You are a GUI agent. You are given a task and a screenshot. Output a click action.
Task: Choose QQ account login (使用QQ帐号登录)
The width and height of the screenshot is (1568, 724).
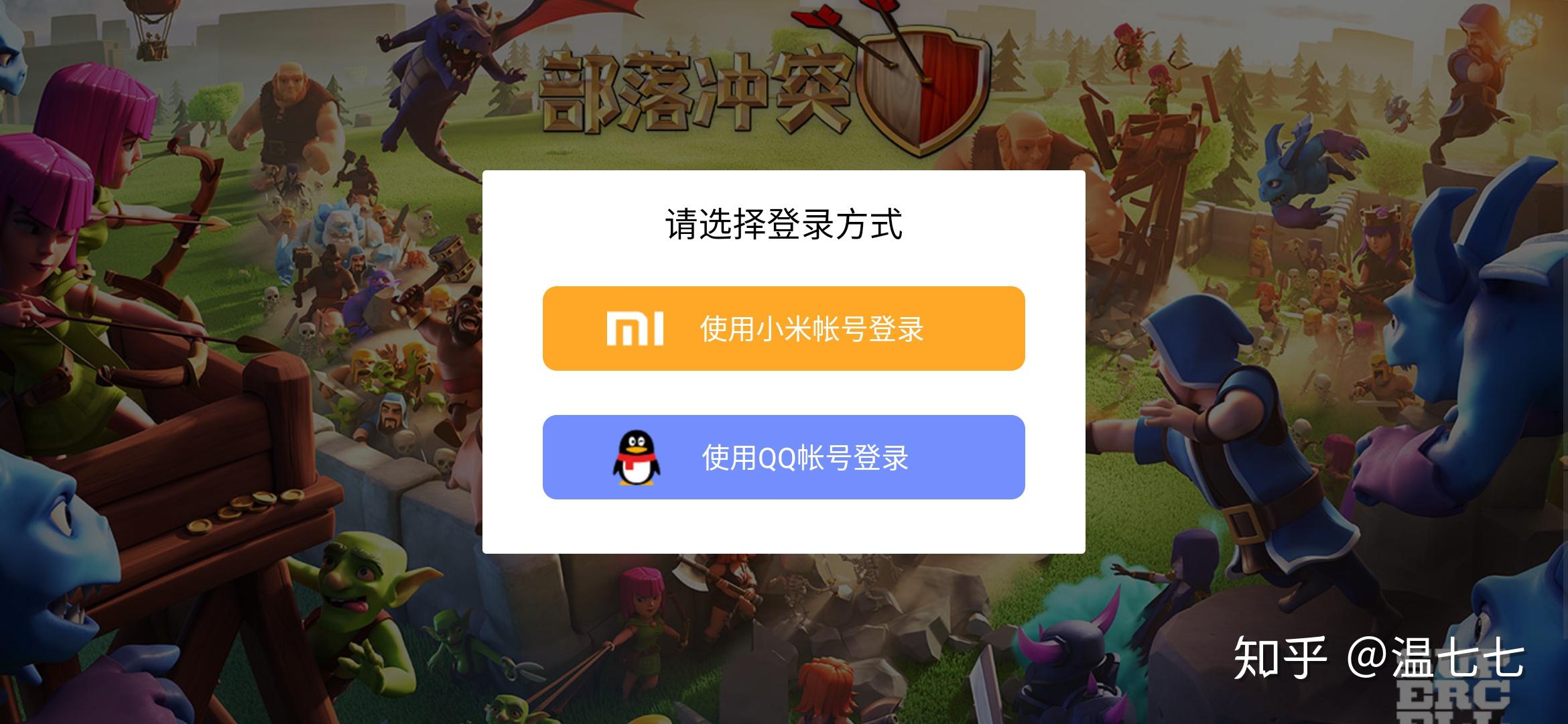[783, 457]
